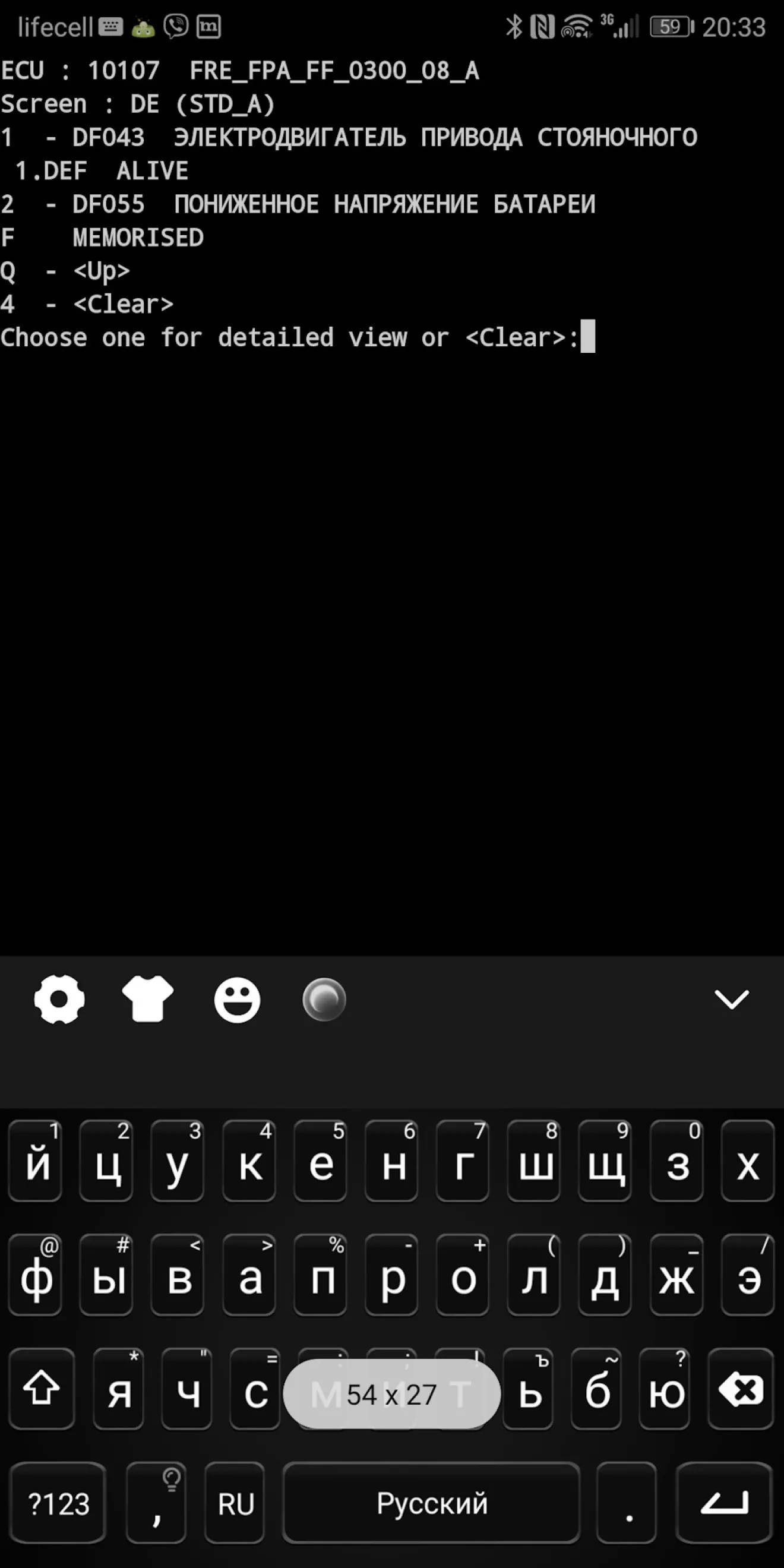Tap the Русский space bar
The width and height of the screenshot is (784, 1568).
click(x=431, y=1502)
